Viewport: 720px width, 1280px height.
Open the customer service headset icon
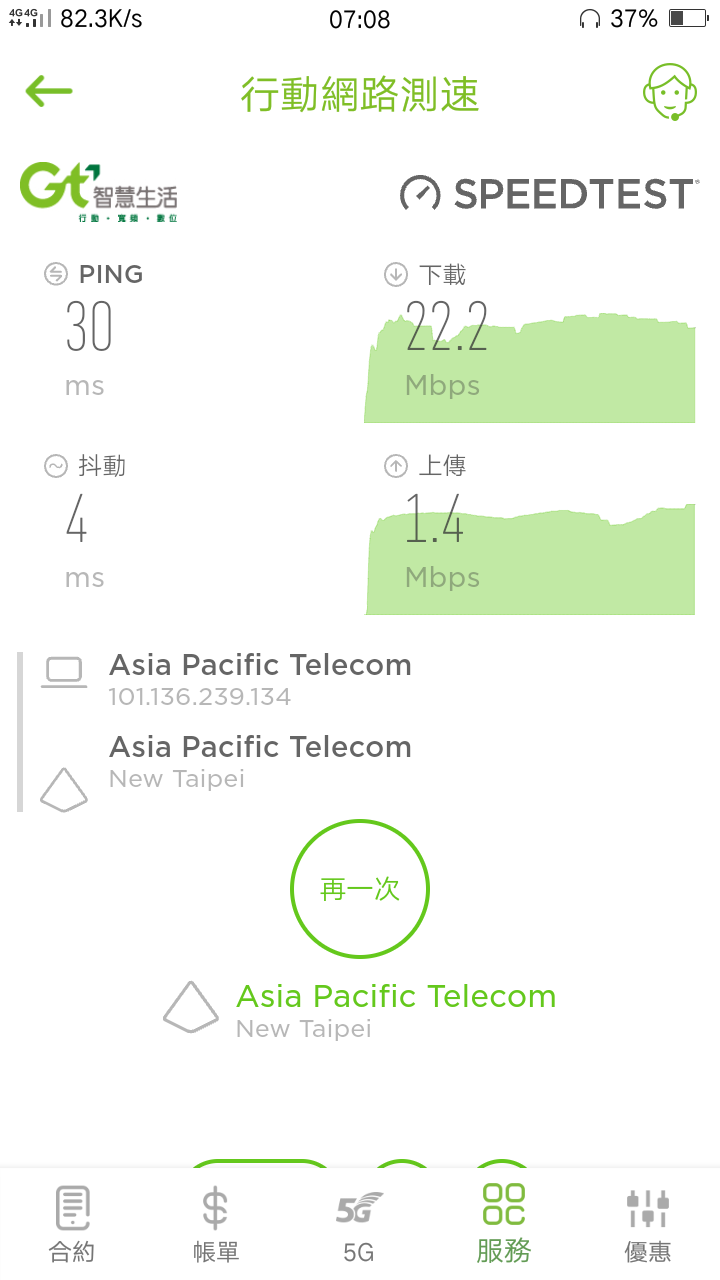tap(668, 92)
